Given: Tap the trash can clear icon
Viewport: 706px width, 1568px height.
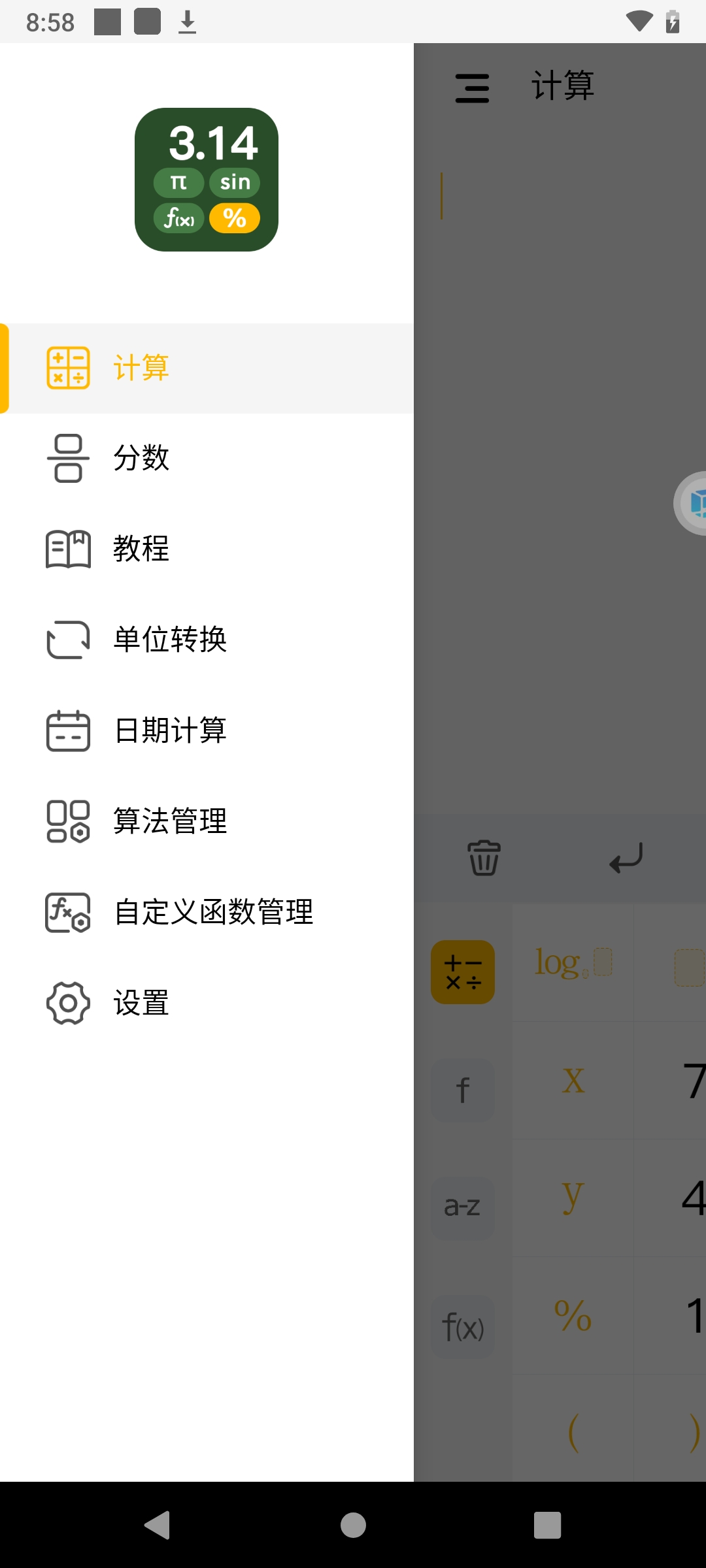Looking at the screenshot, I should pos(484,858).
